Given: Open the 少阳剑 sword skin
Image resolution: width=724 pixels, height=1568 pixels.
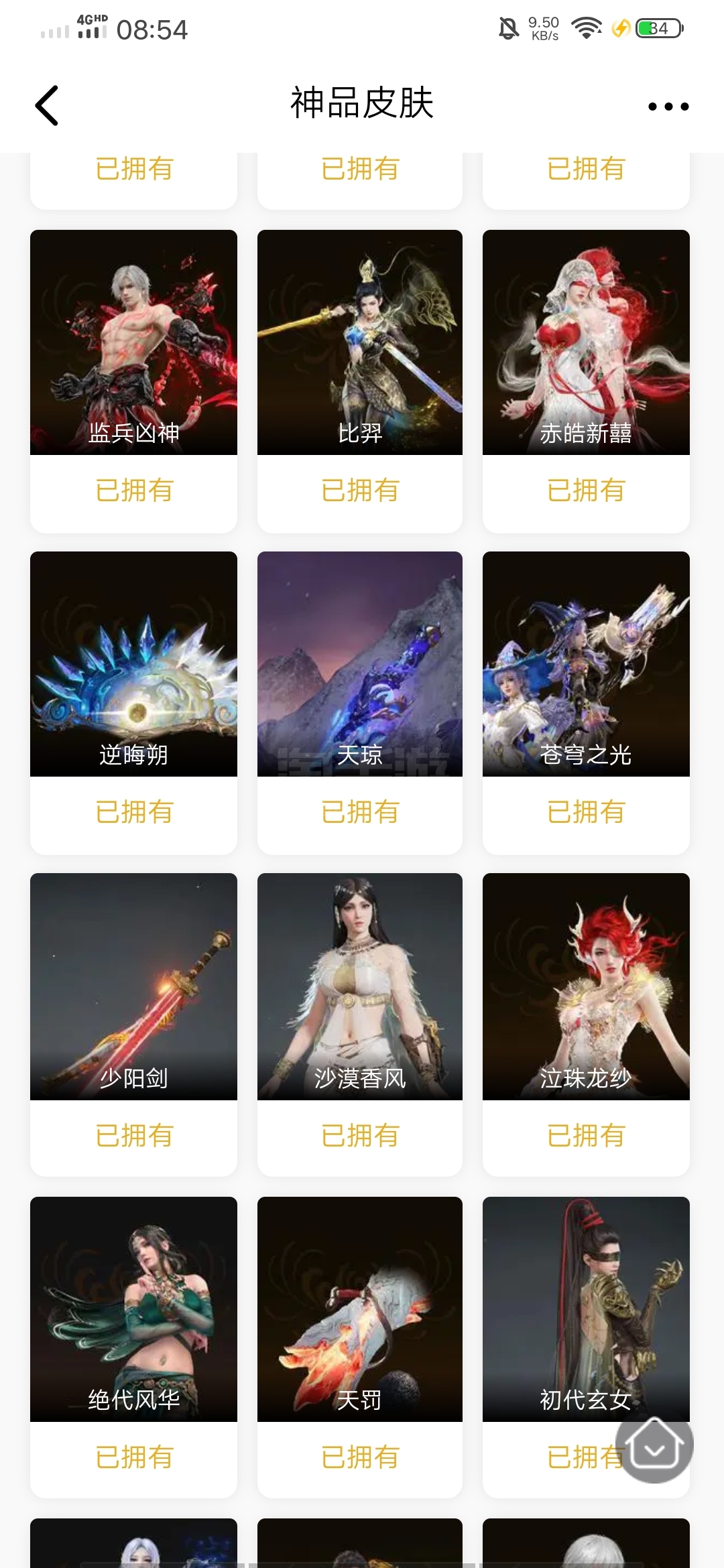Looking at the screenshot, I should pos(133,986).
